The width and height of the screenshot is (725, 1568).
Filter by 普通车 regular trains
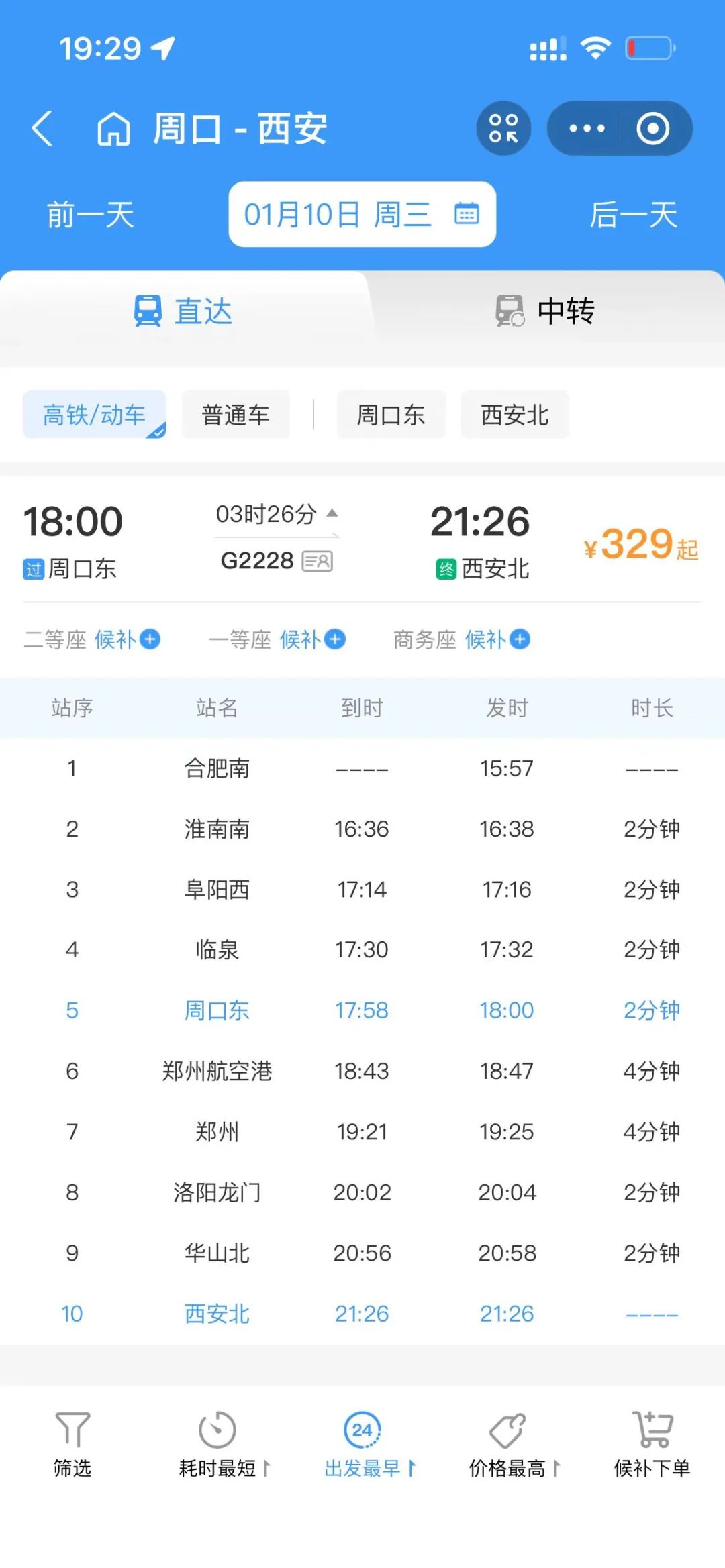(x=236, y=415)
